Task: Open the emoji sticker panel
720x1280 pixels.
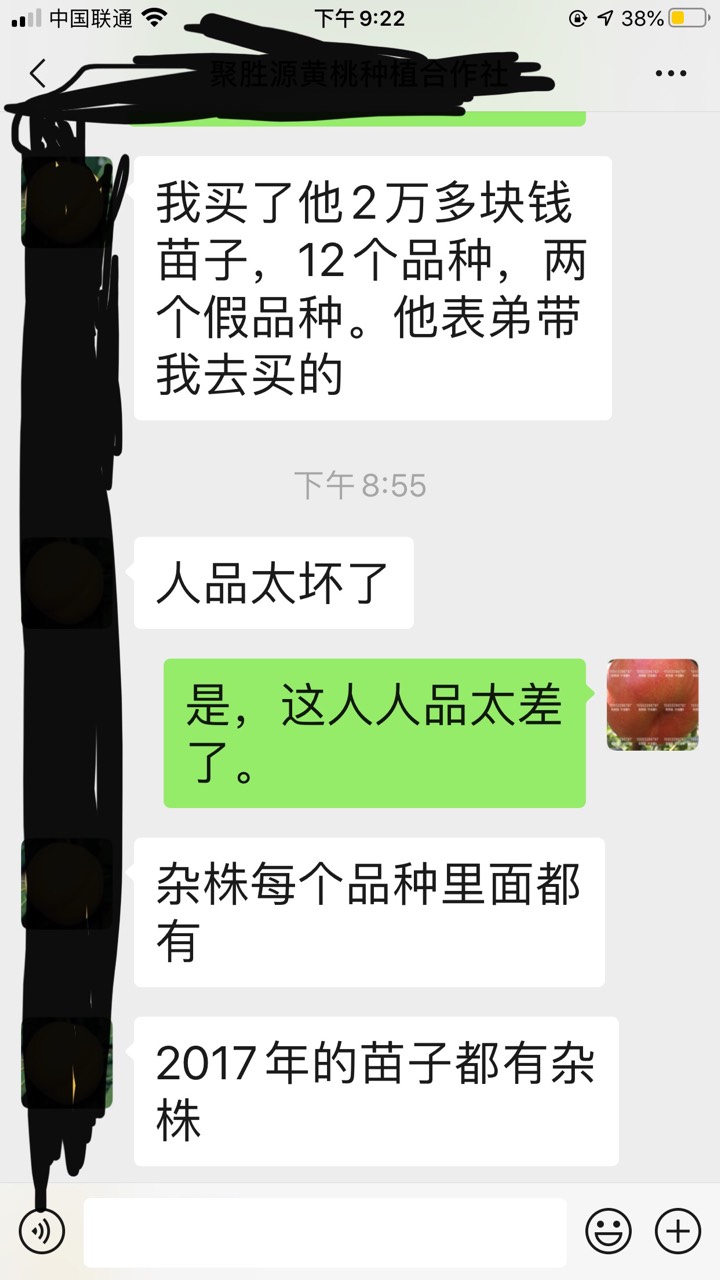Action: [x=608, y=1230]
